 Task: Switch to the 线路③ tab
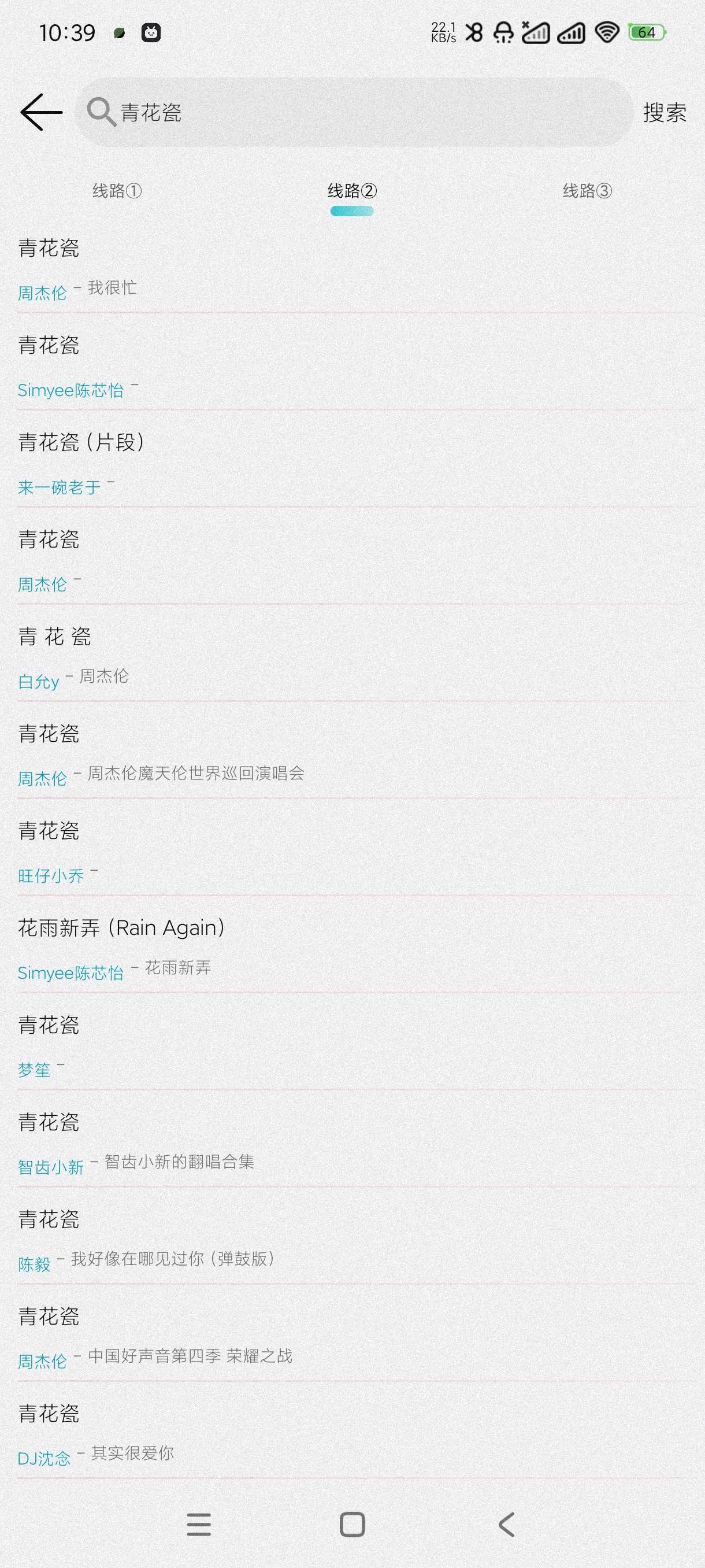pyautogui.click(x=587, y=191)
